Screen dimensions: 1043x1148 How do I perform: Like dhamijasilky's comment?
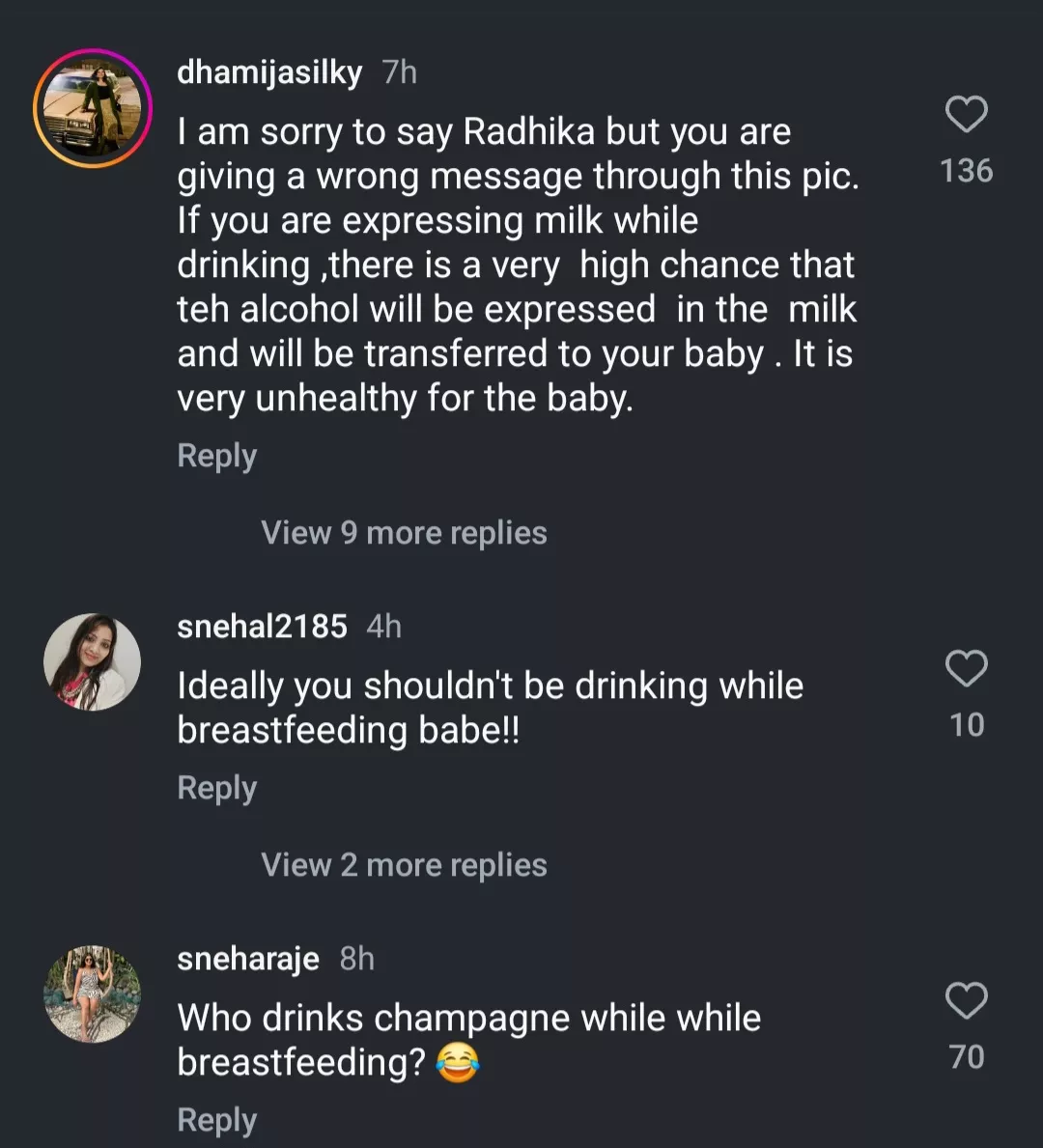[966, 115]
